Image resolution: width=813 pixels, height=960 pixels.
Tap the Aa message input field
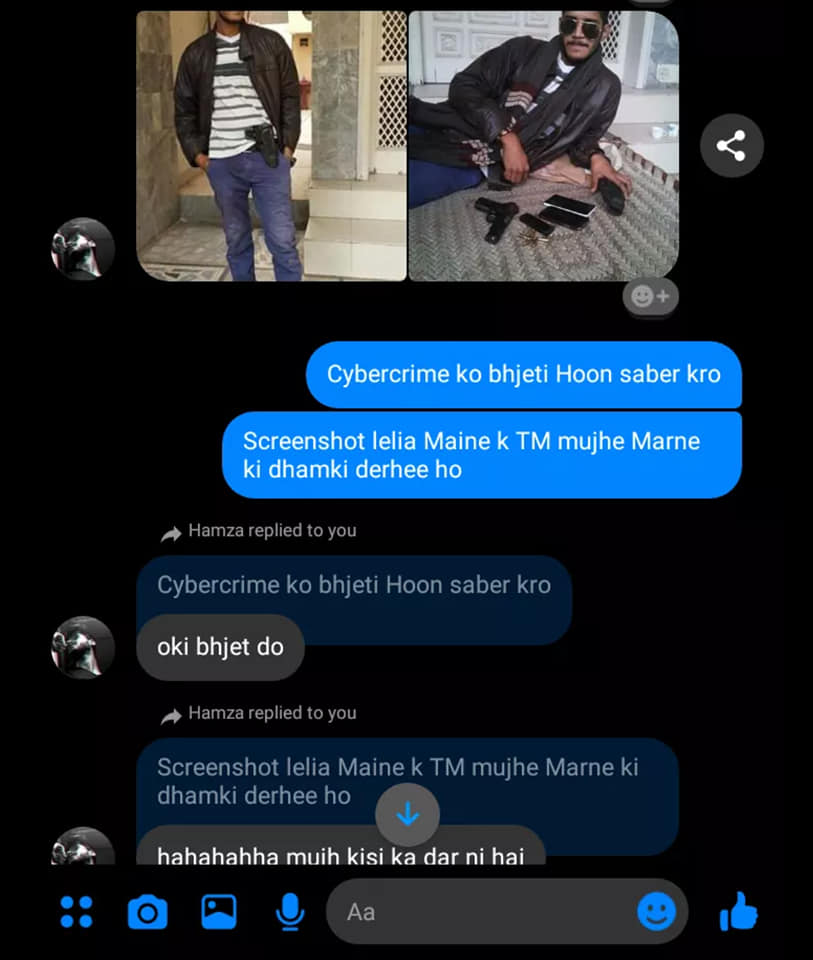pyautogui.click(x=480, y=911)
